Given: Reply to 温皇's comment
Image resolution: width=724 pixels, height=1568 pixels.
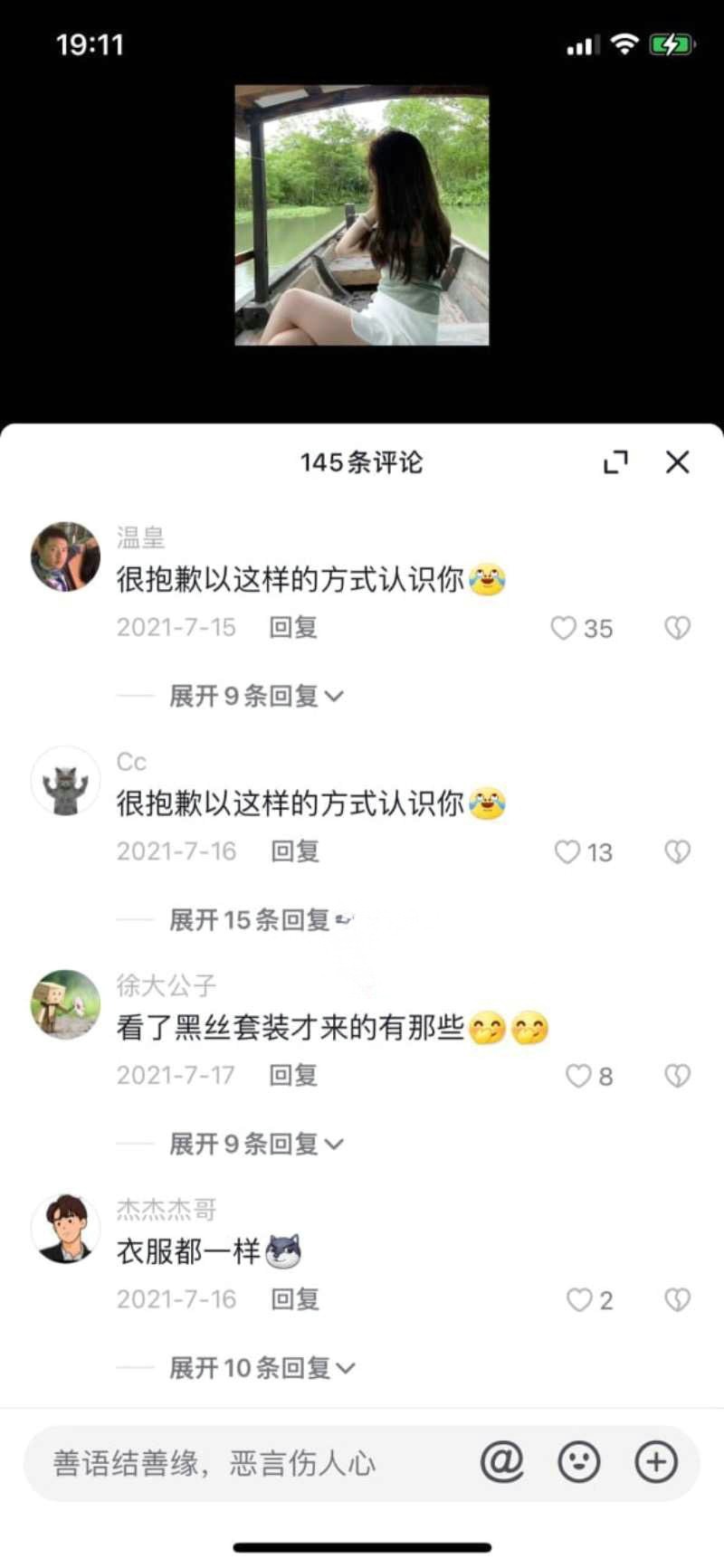Looking at the screenshot, I should point(293,627).
